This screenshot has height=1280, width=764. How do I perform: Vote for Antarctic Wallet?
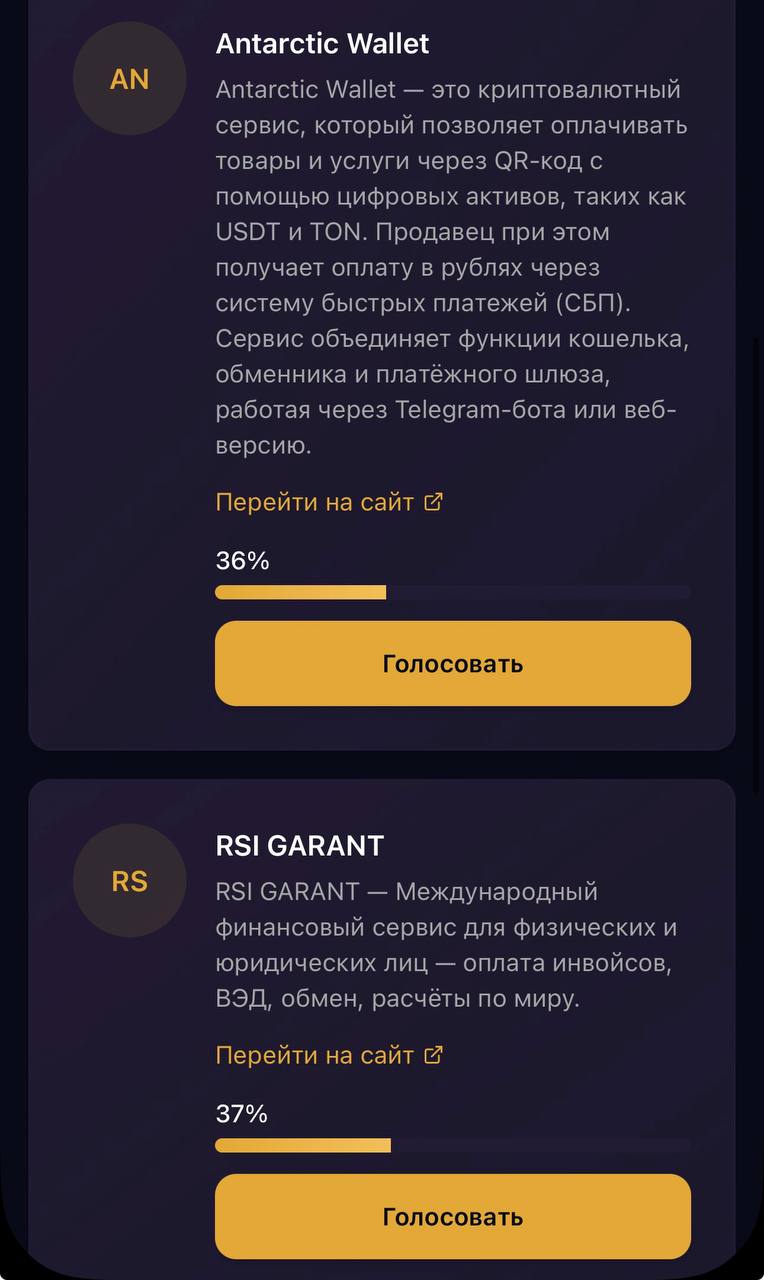452,664
